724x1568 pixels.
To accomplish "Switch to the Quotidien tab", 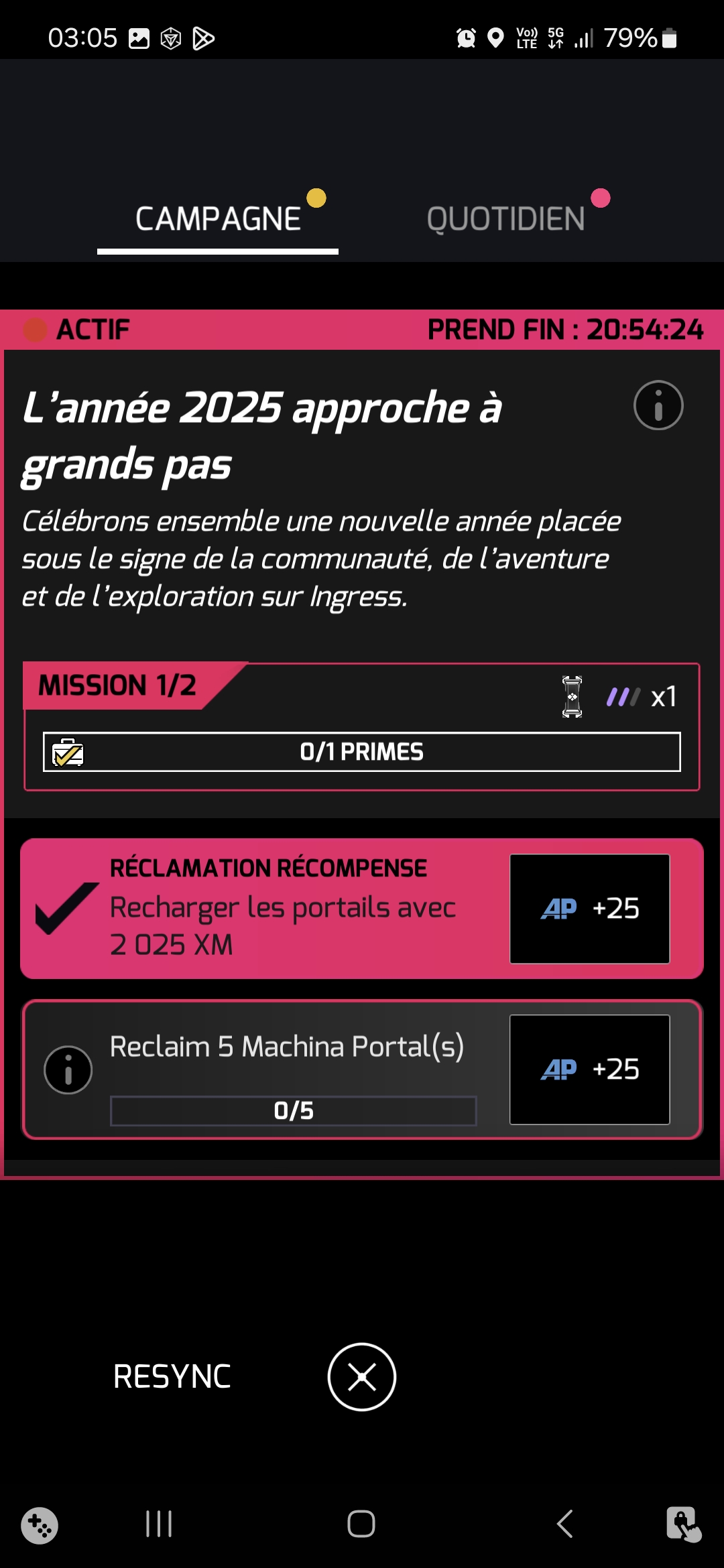I will coord(506,219).
